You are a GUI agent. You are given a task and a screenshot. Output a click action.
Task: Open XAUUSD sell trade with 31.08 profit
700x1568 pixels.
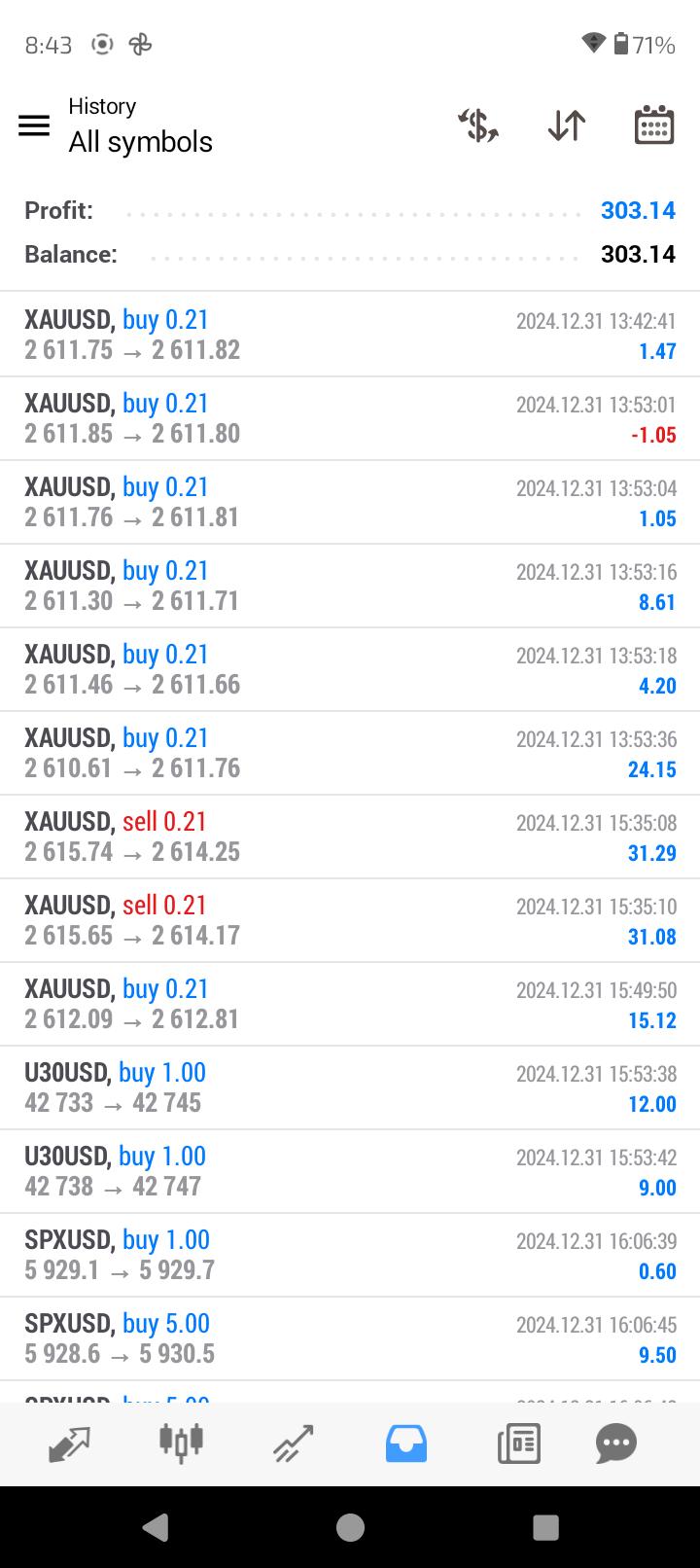click(350, 920)
